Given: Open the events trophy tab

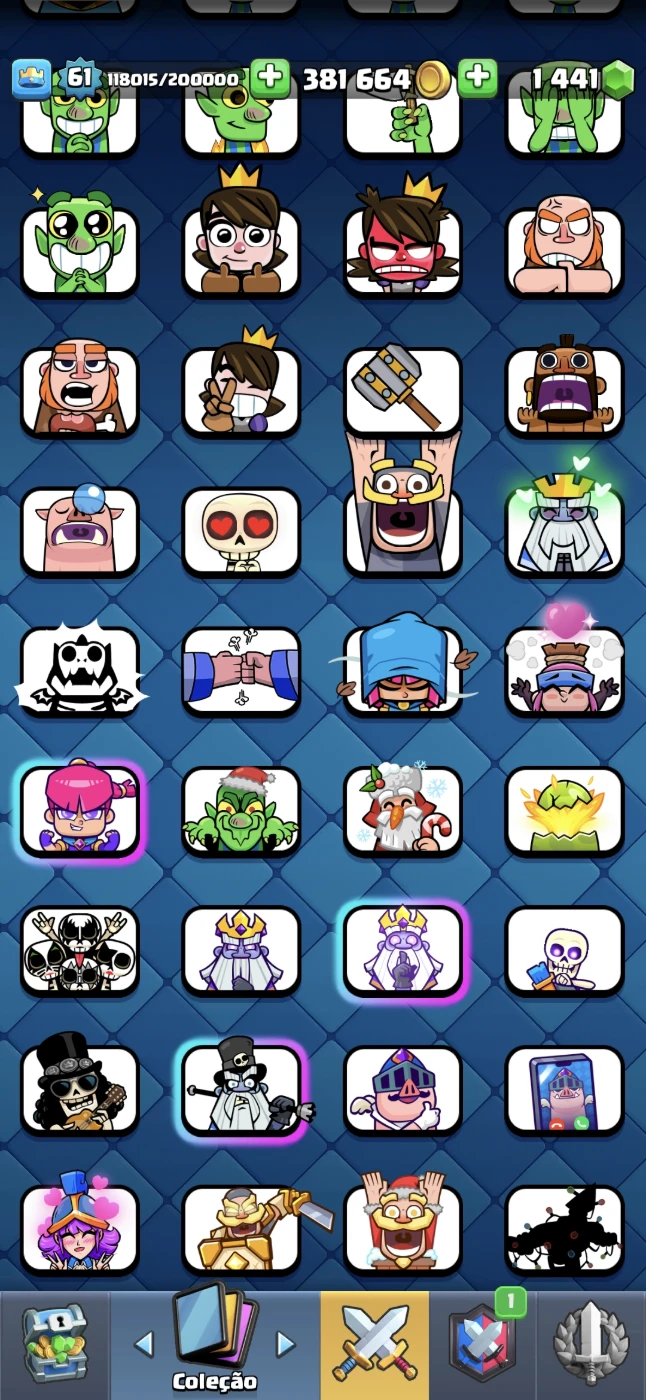Looking at the screenshot, I should (x=591, y=1345).
